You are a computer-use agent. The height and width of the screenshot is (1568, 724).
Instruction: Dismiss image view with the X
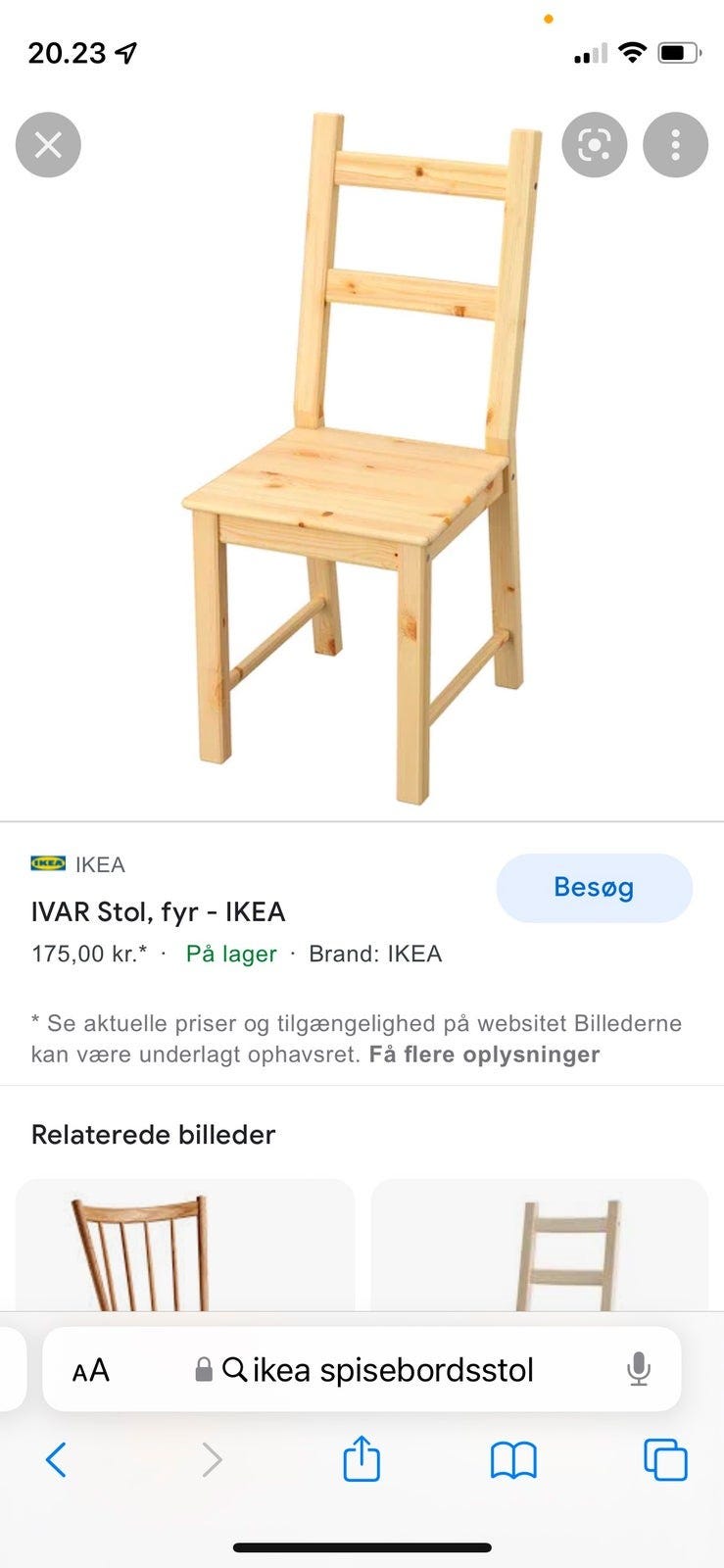[47, 144]
